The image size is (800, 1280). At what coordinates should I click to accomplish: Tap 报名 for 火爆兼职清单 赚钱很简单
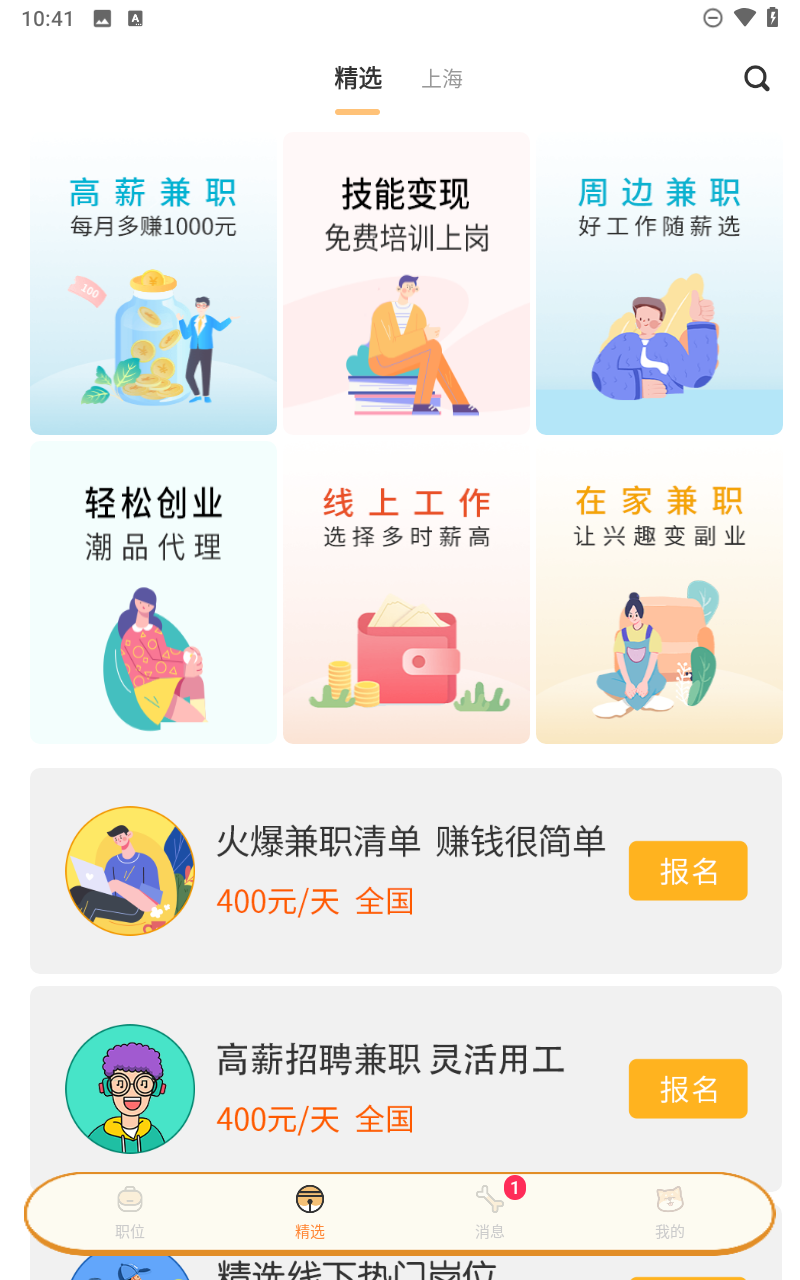[x=688, y=871]
